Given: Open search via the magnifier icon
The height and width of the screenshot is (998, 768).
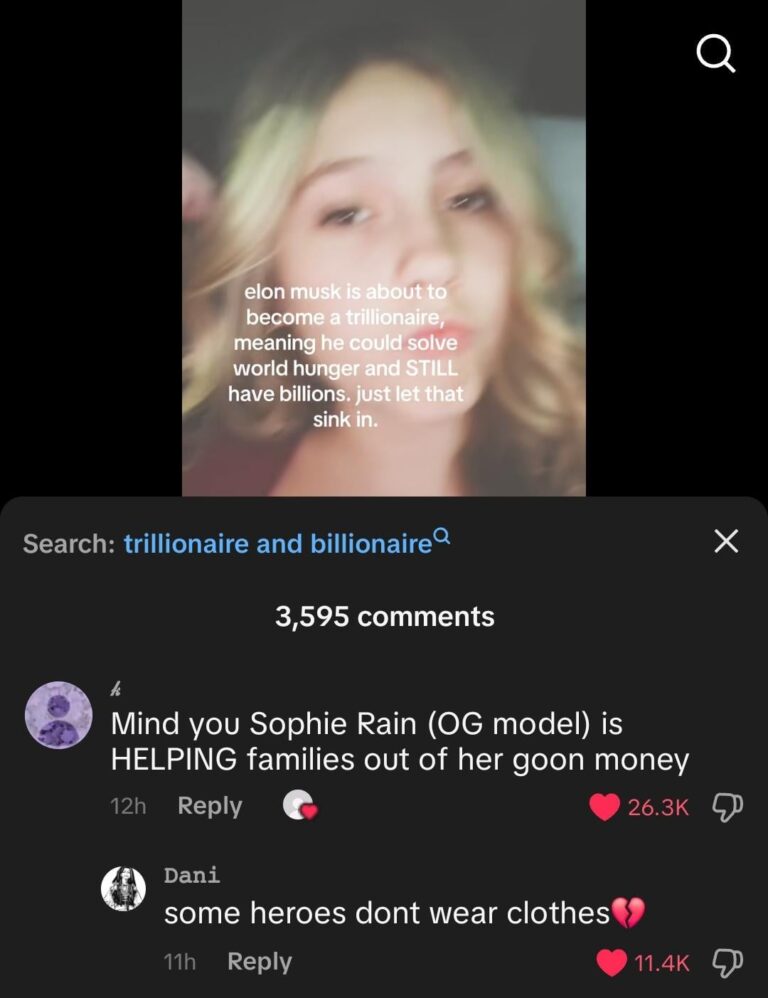Looking at the screenshot, I should pos(716,55).
